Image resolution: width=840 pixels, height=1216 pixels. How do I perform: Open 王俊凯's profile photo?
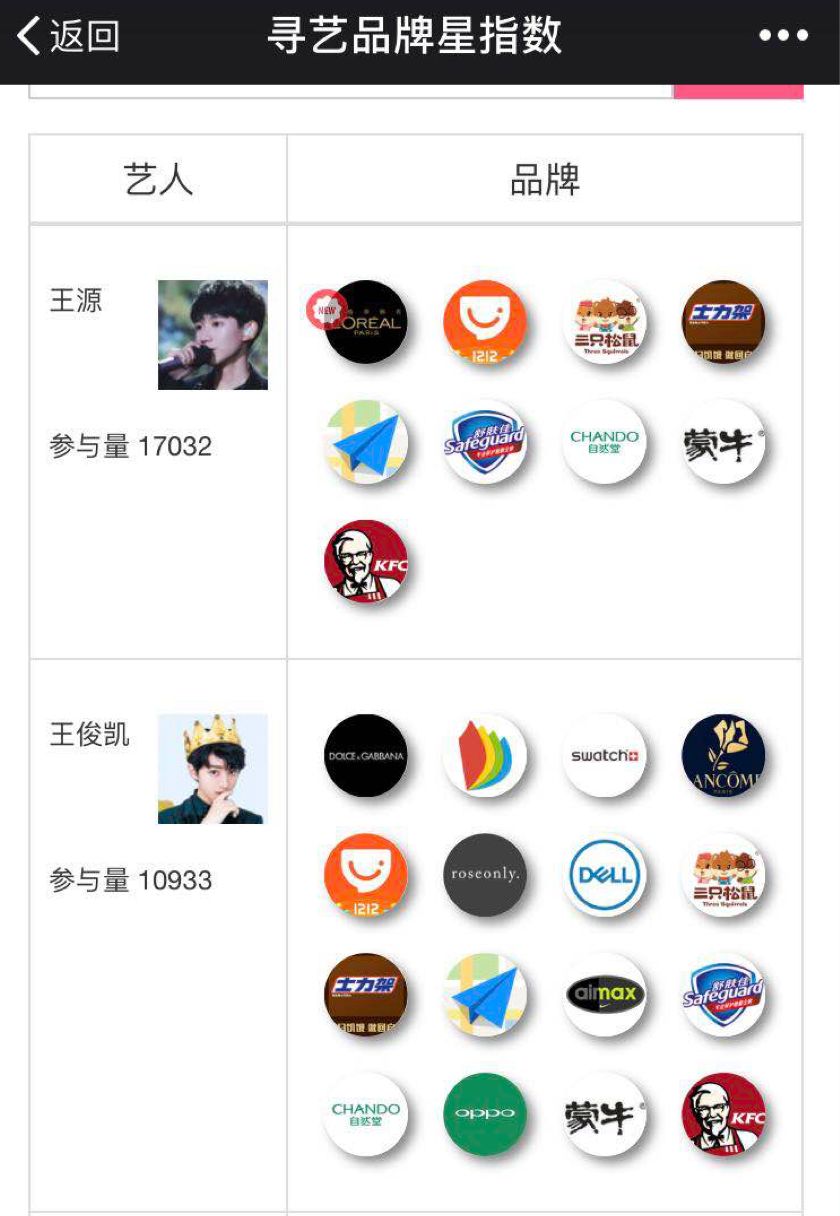[213, 769]
